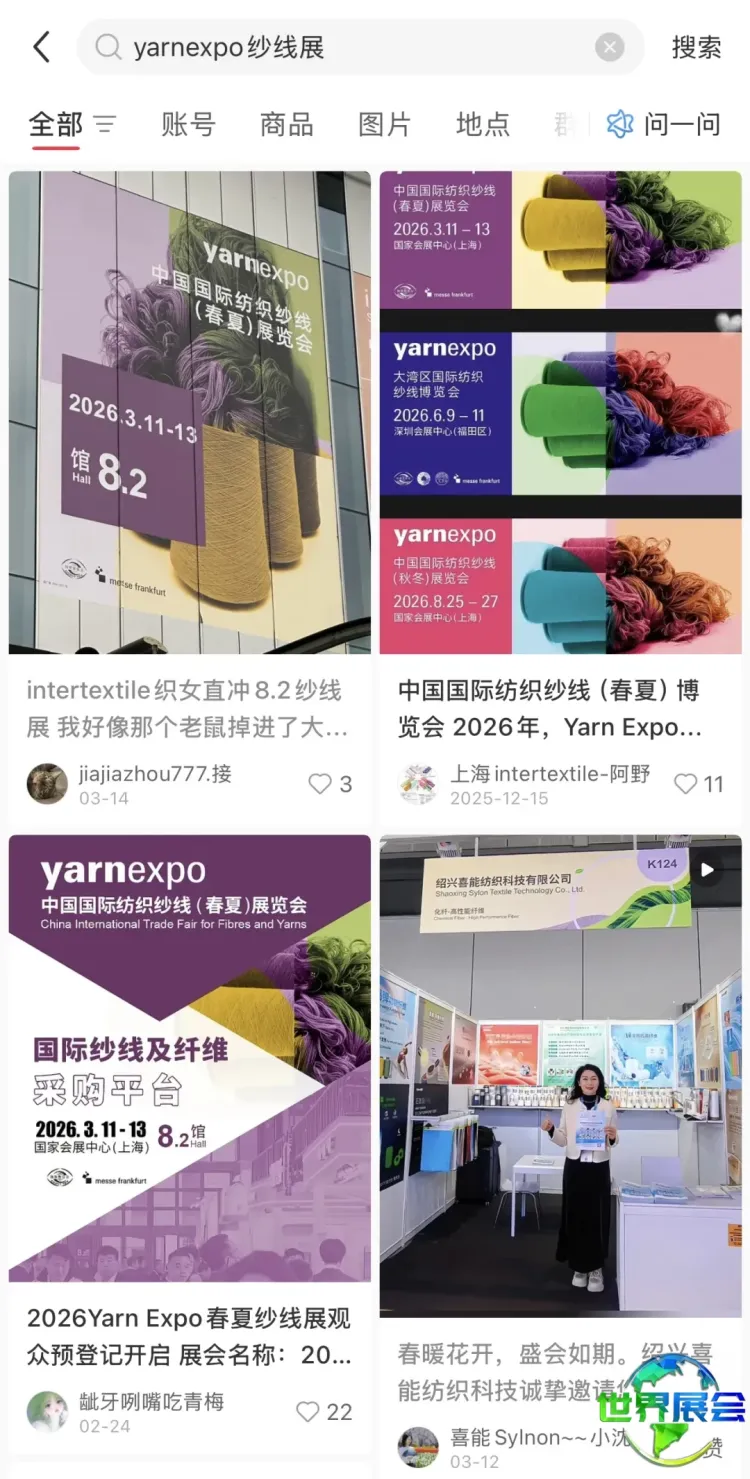
Task: Open the filter icon next to 全部
Action: 104,124
